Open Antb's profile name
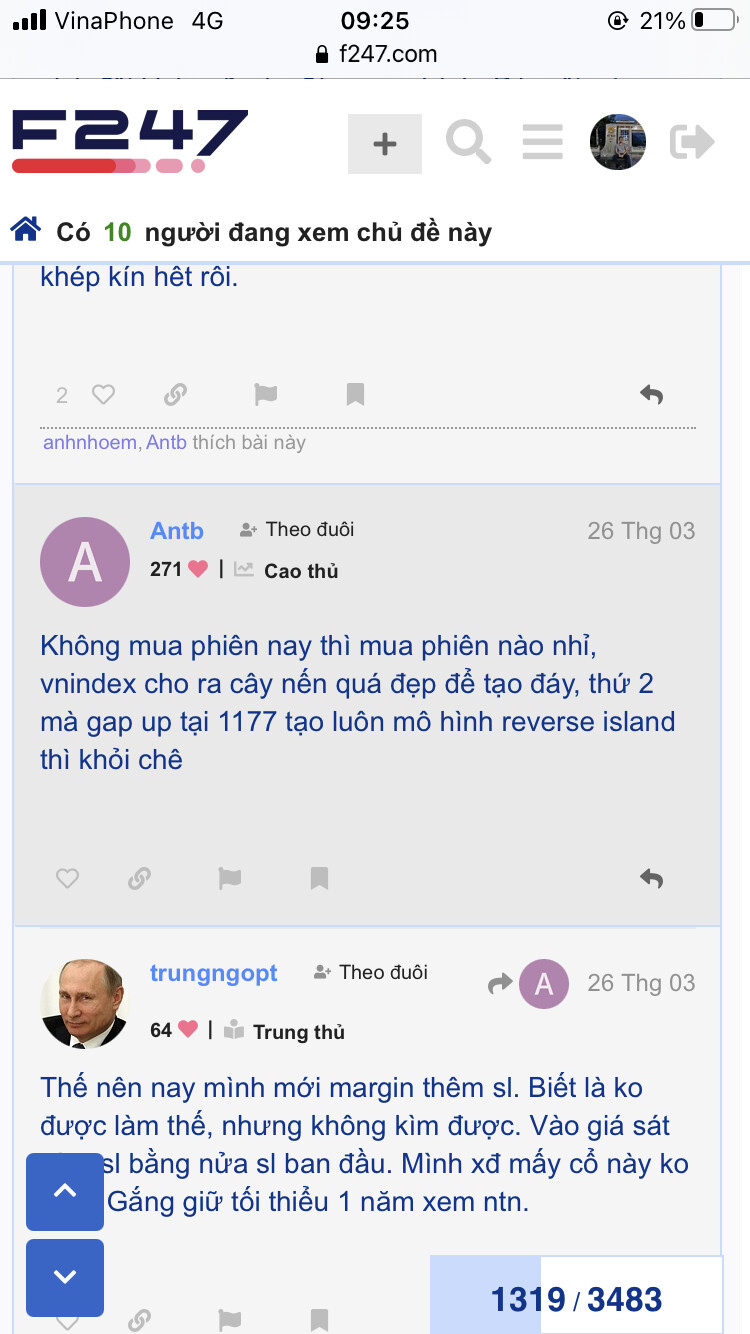This screenshot has width=750, height=1334. [177, 530]
